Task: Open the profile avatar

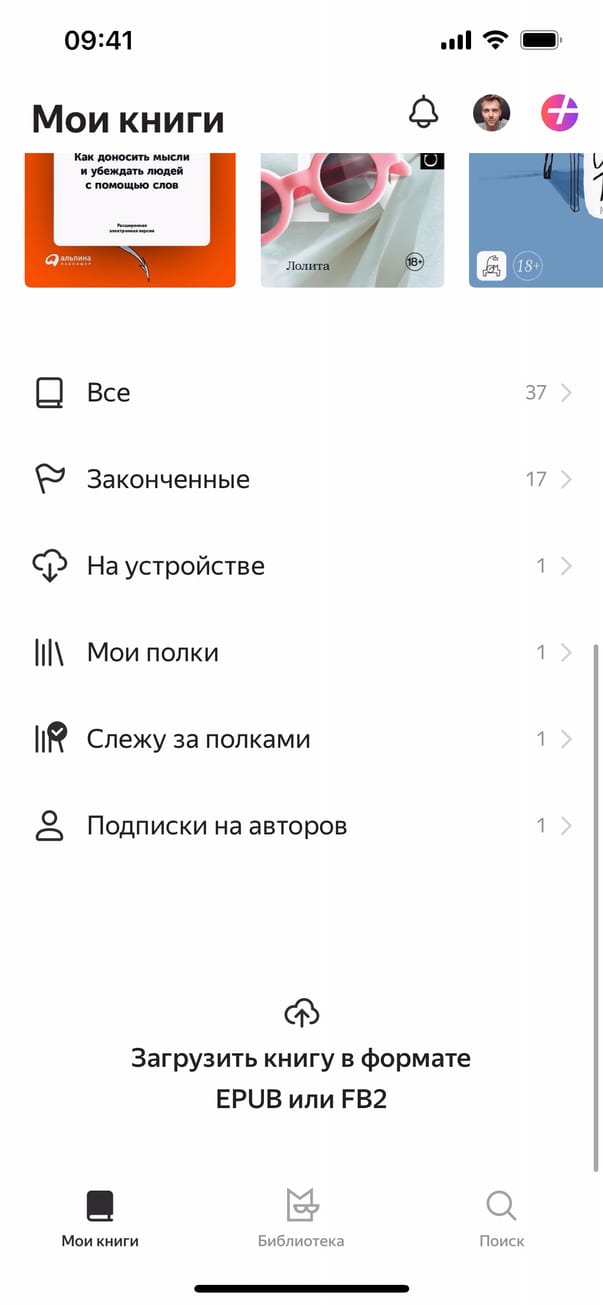Action: [491, 113]
